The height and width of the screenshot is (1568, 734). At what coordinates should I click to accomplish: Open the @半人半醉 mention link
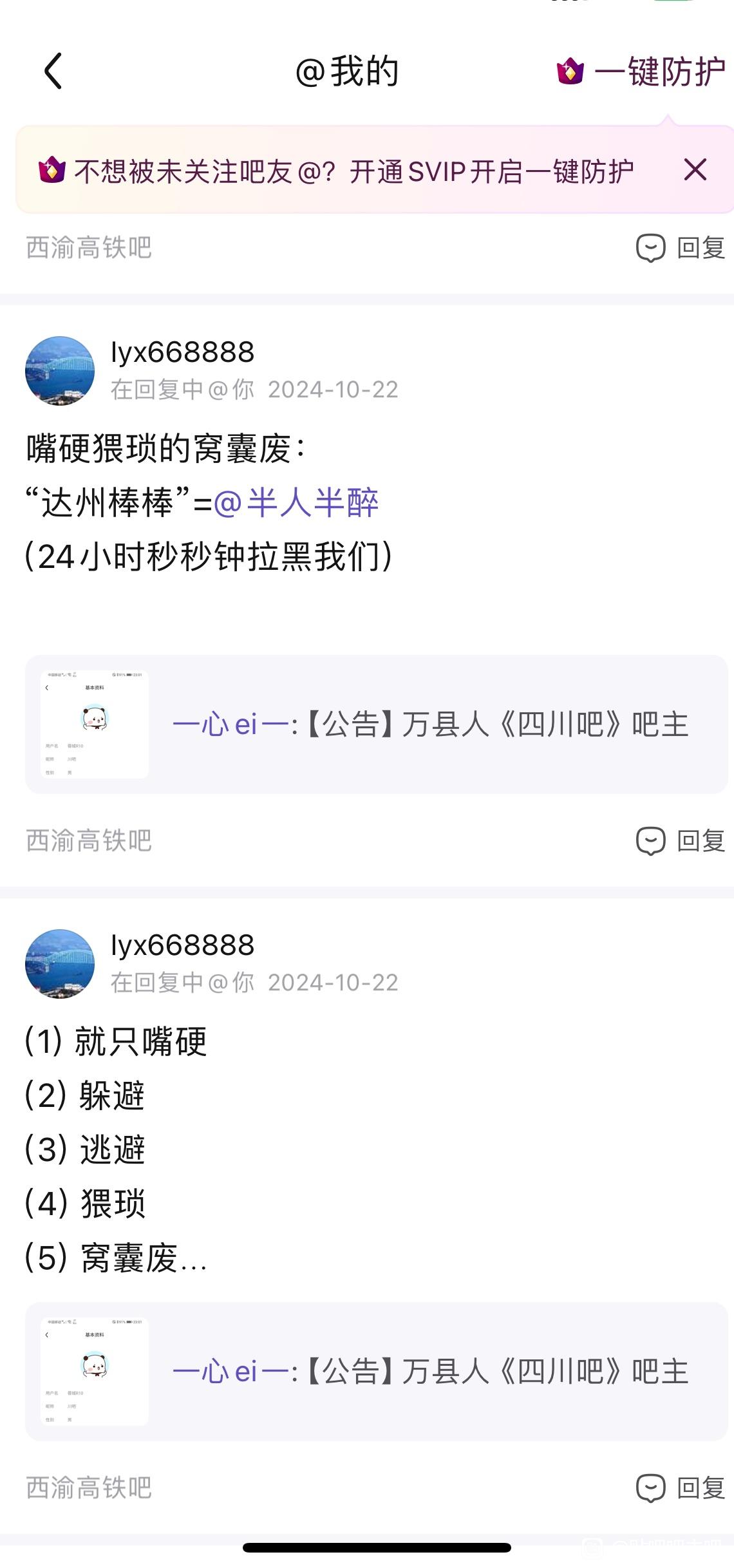point(296,503)
